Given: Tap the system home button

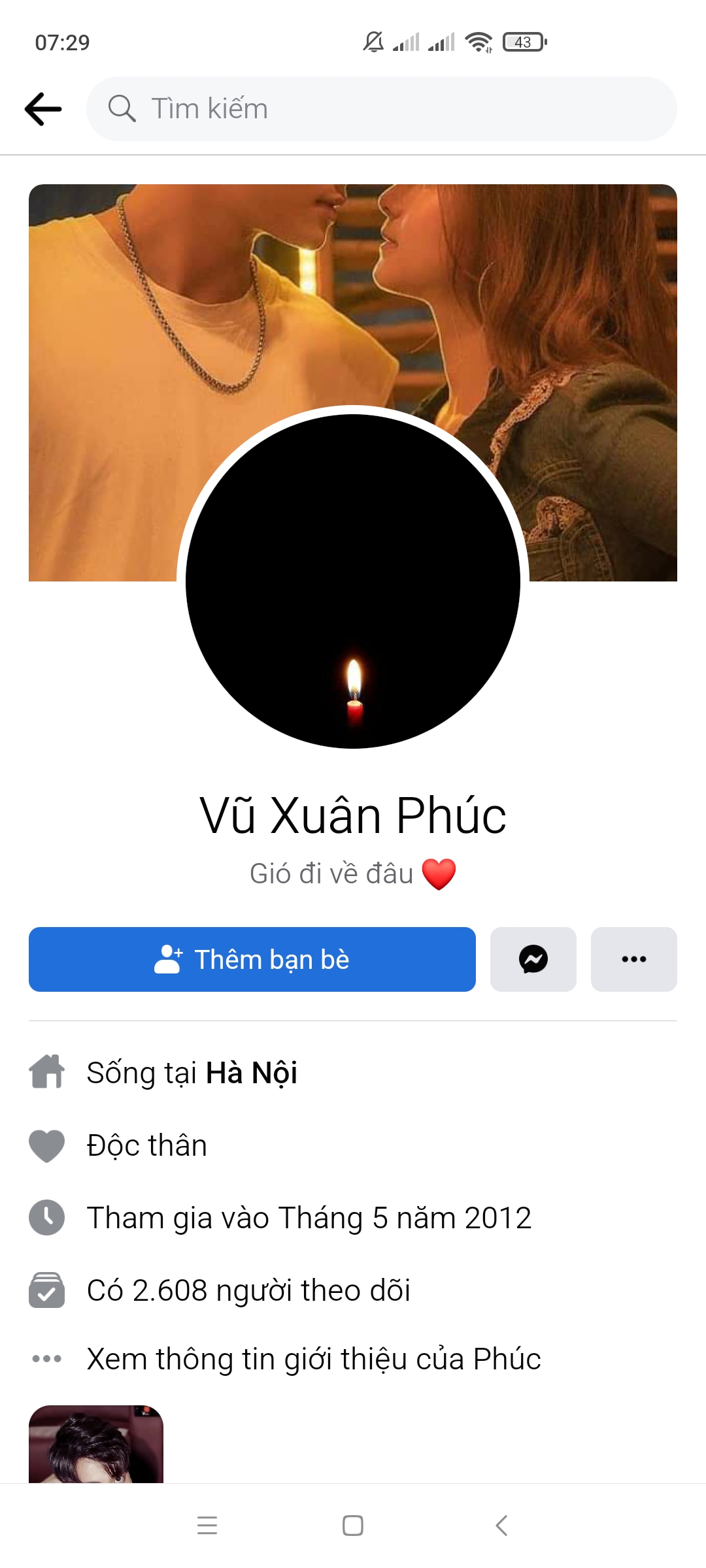Looking at the screenshot, I should pos(353,1526).
